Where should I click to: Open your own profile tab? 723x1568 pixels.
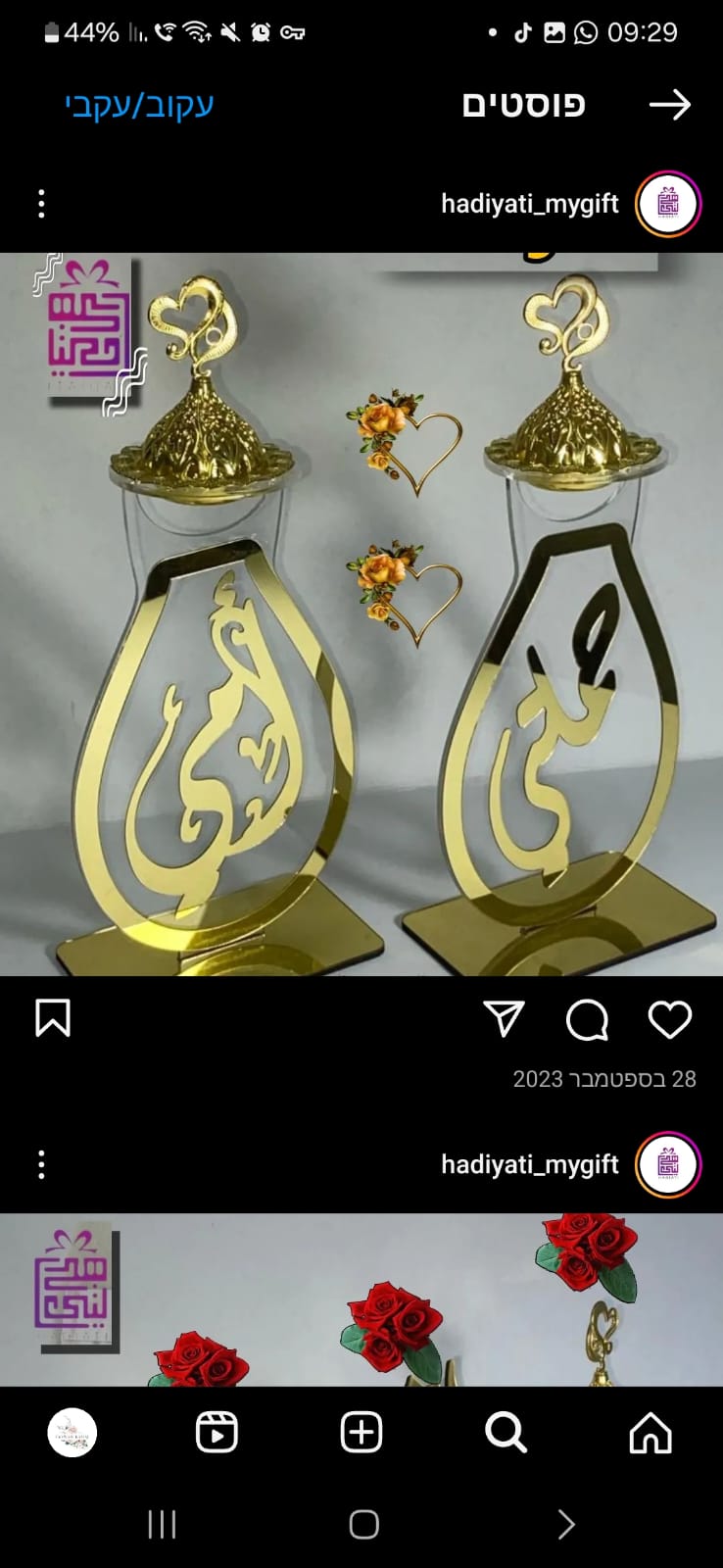72,1433
